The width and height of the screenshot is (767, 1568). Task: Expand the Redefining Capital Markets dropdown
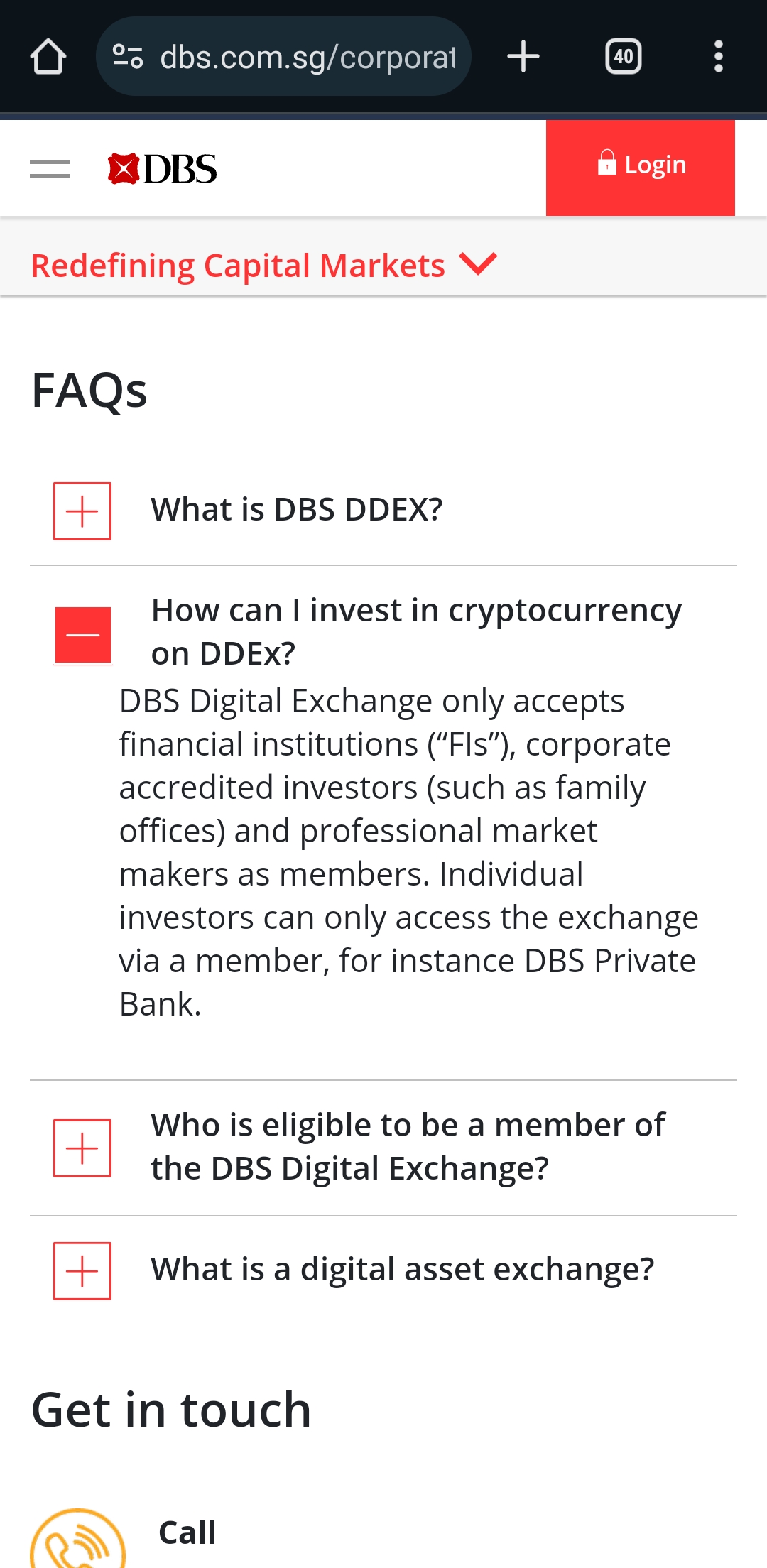click(264, 265)
